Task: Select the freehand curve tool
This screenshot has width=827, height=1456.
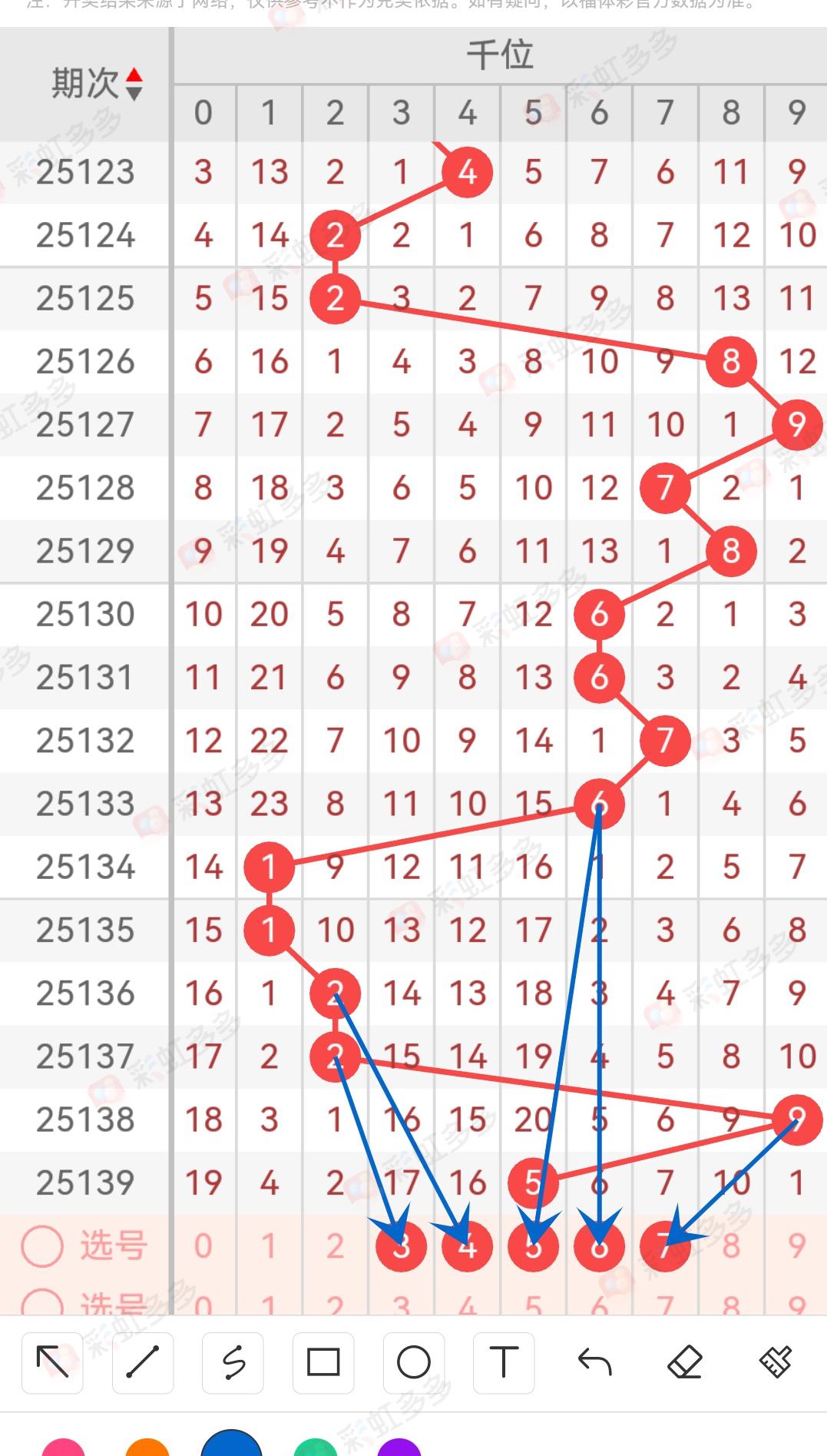Action: click(233, 1363)
